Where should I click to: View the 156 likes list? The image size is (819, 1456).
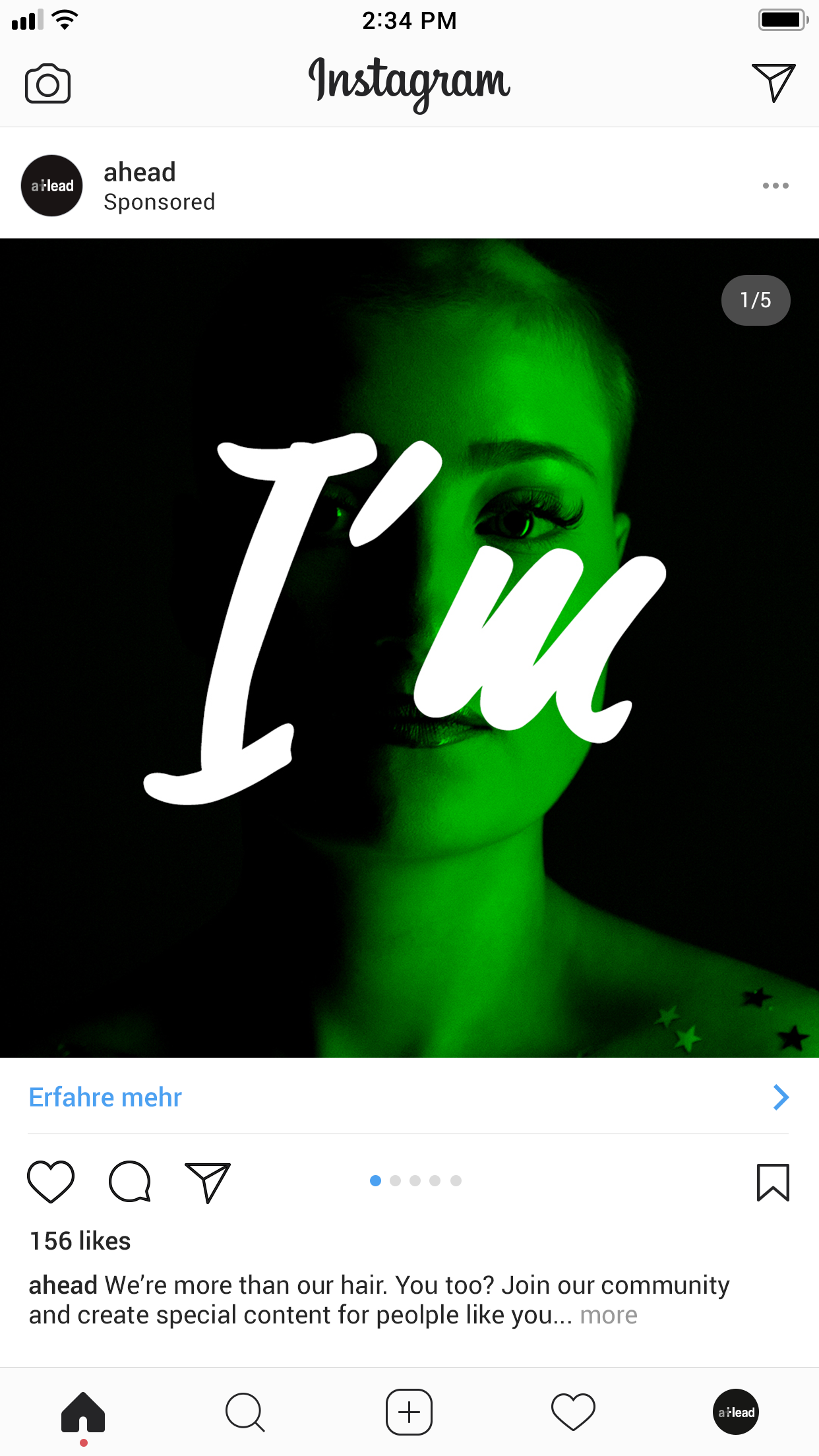(x=80, y=1241)
